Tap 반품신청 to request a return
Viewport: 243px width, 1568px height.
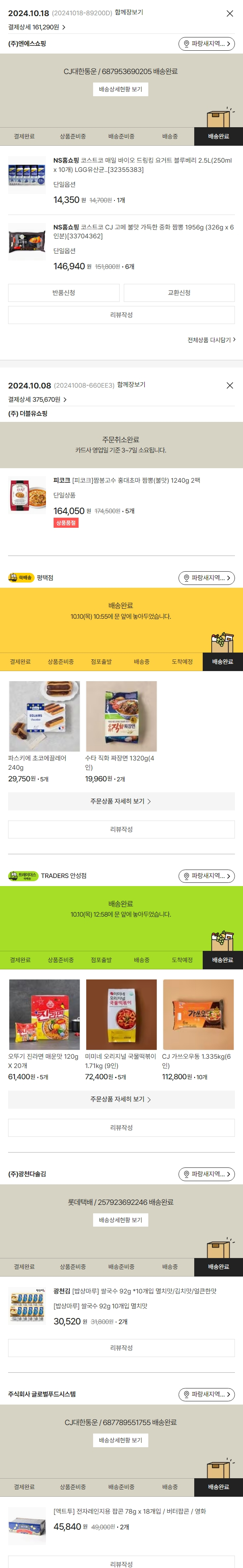tap(63, 293)
